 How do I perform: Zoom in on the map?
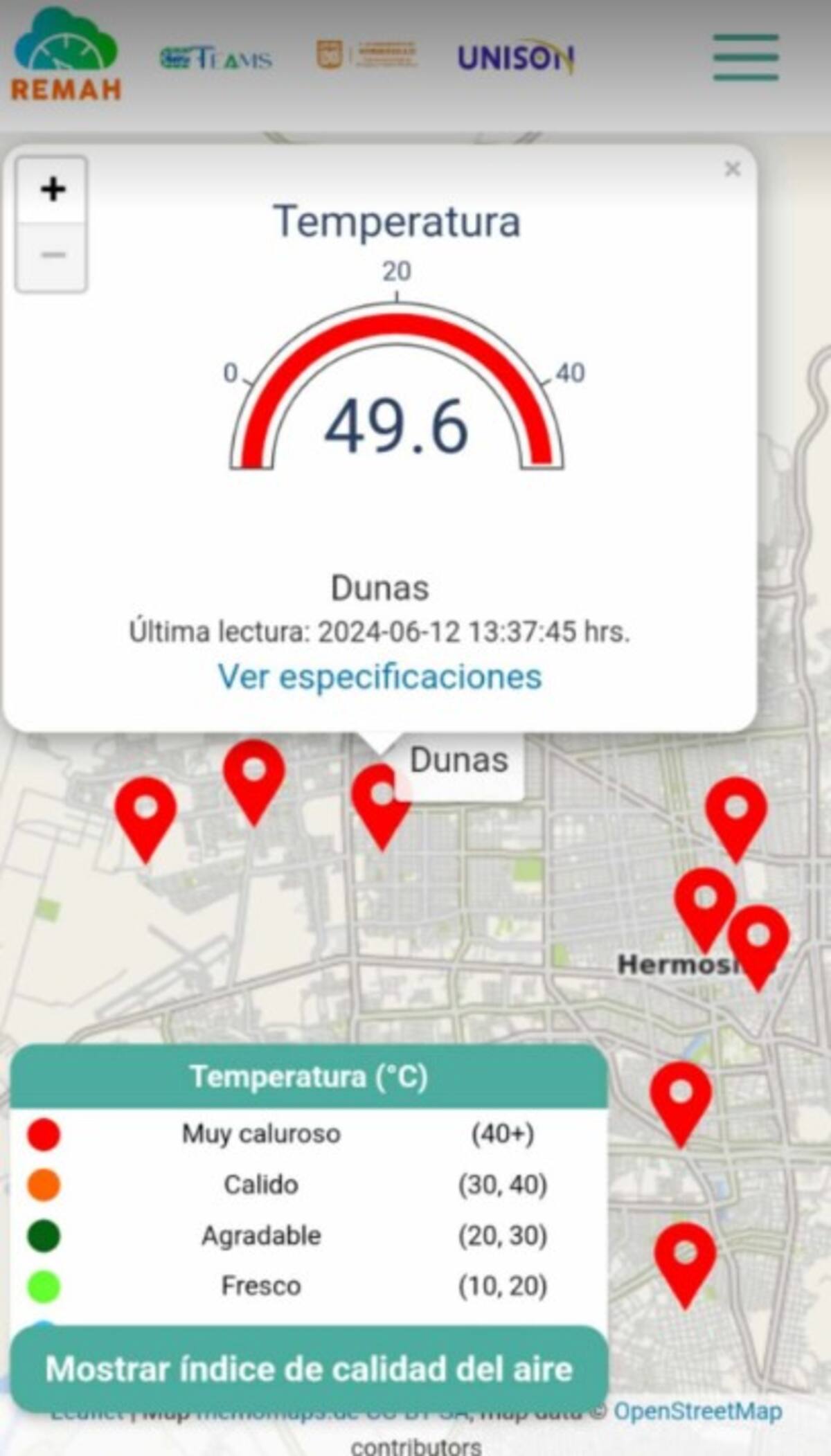(x=52, y=189)
